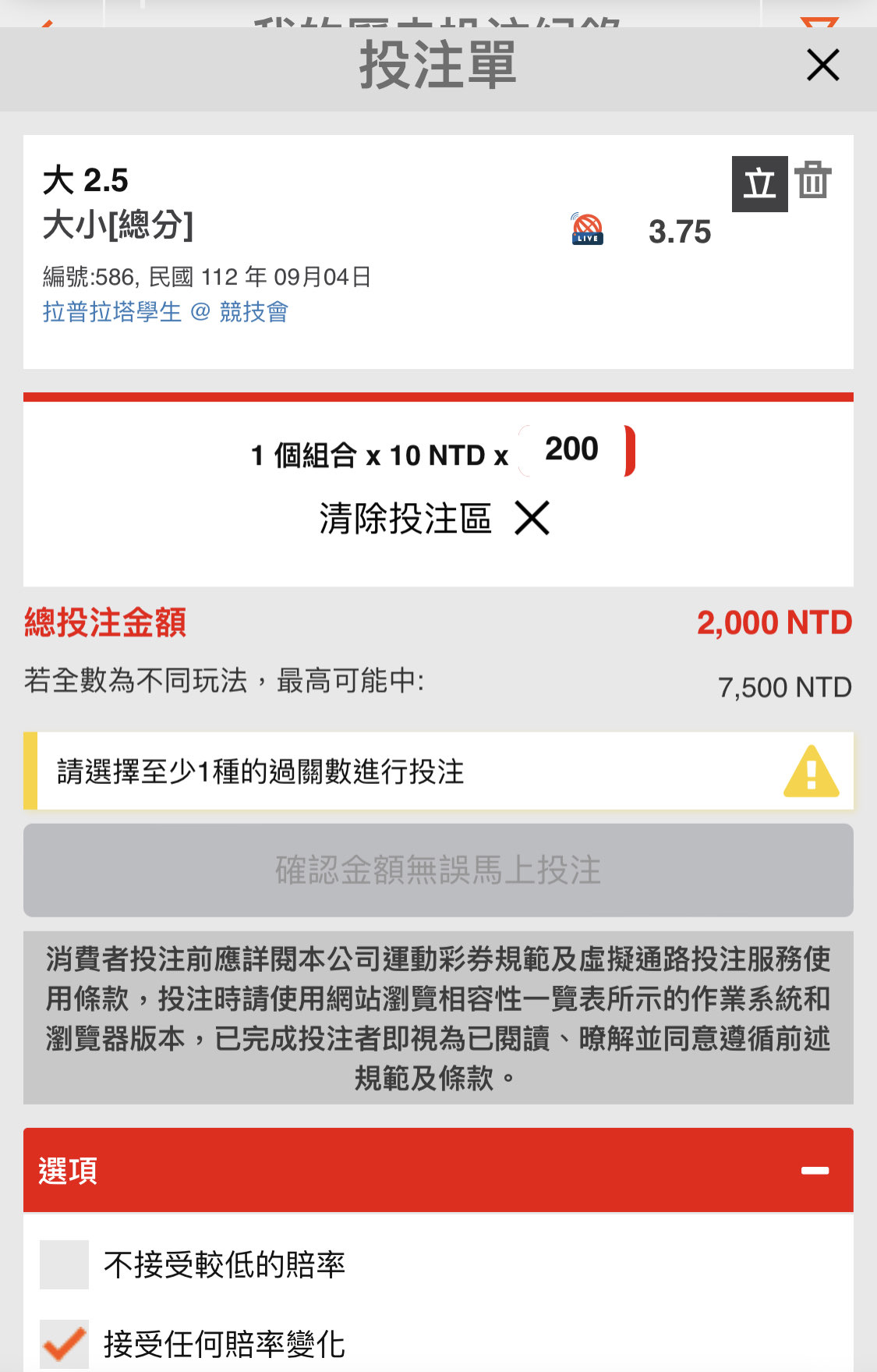
Task: Tap 確認金額無誤馬上投注 to place the bet
Action: (x=438, y=870)
